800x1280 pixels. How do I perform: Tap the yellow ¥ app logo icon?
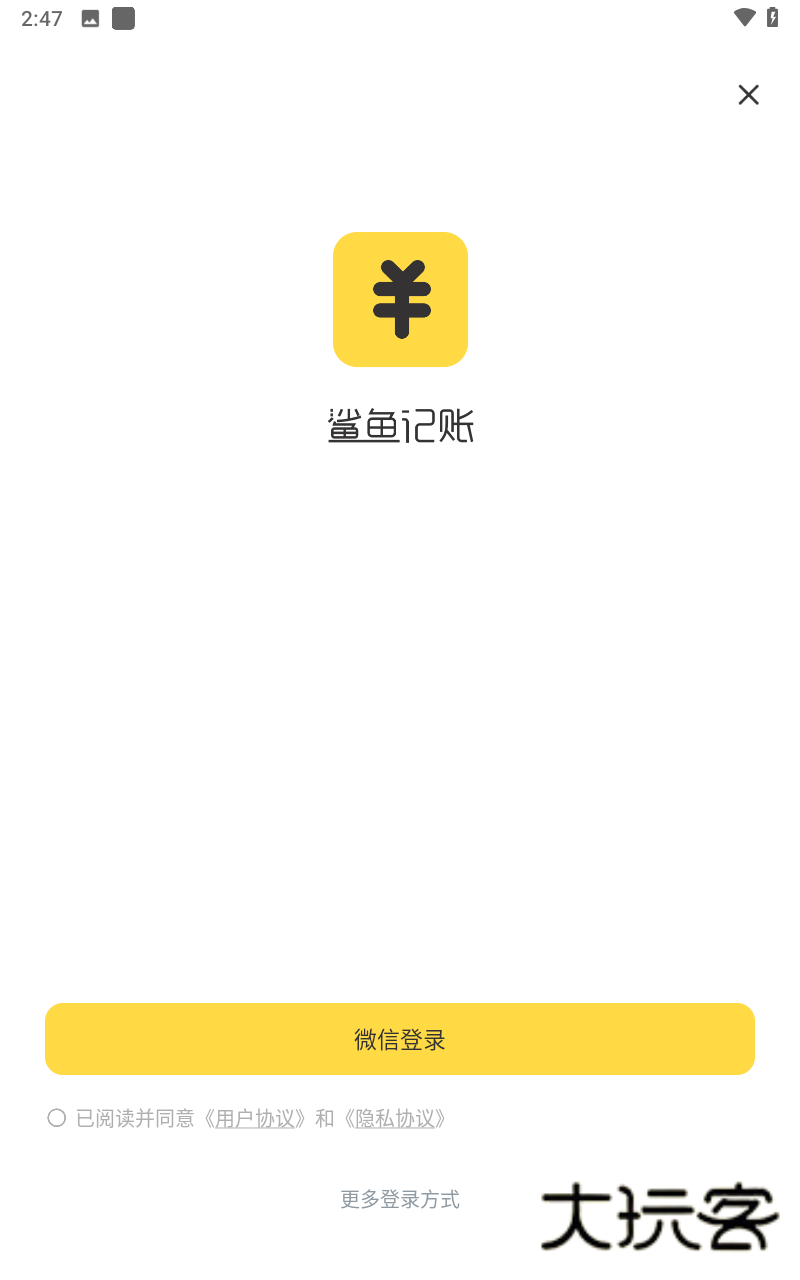click(x=400, y=299)
